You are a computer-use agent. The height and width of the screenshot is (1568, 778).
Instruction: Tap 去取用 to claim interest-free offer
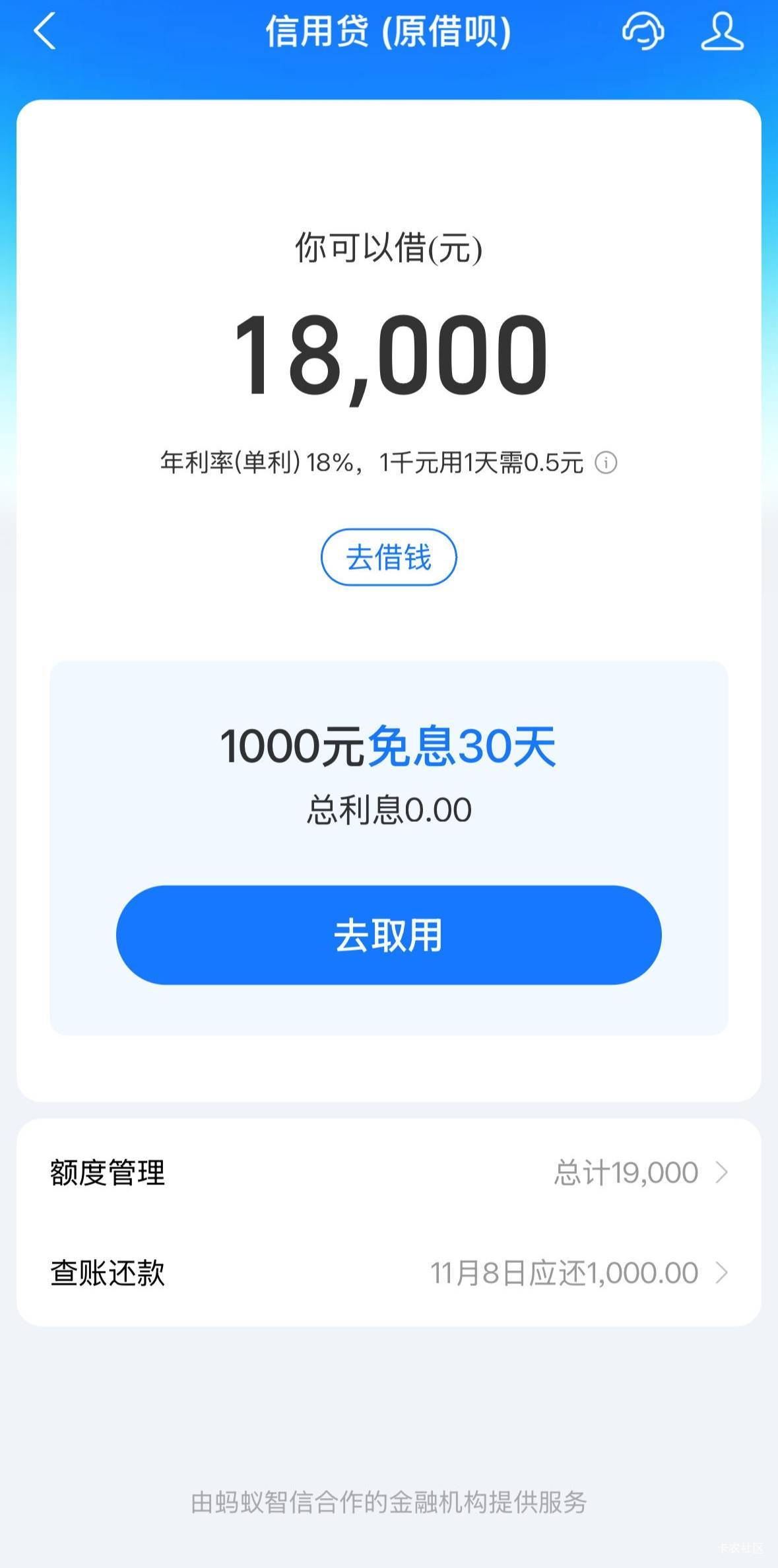pyautogui.click(x=389, y=935)
